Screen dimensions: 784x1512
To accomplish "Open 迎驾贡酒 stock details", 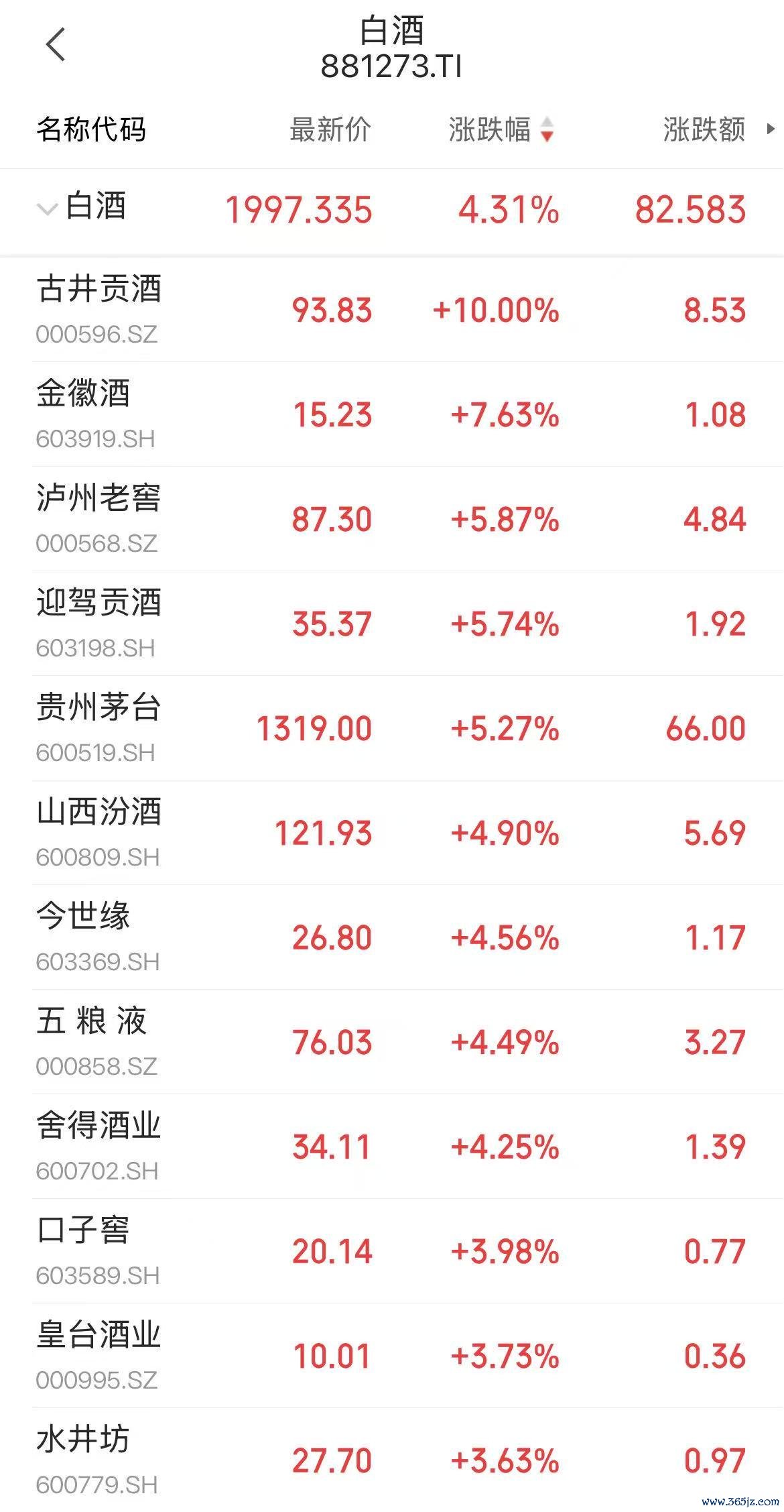I will [392, 624].
